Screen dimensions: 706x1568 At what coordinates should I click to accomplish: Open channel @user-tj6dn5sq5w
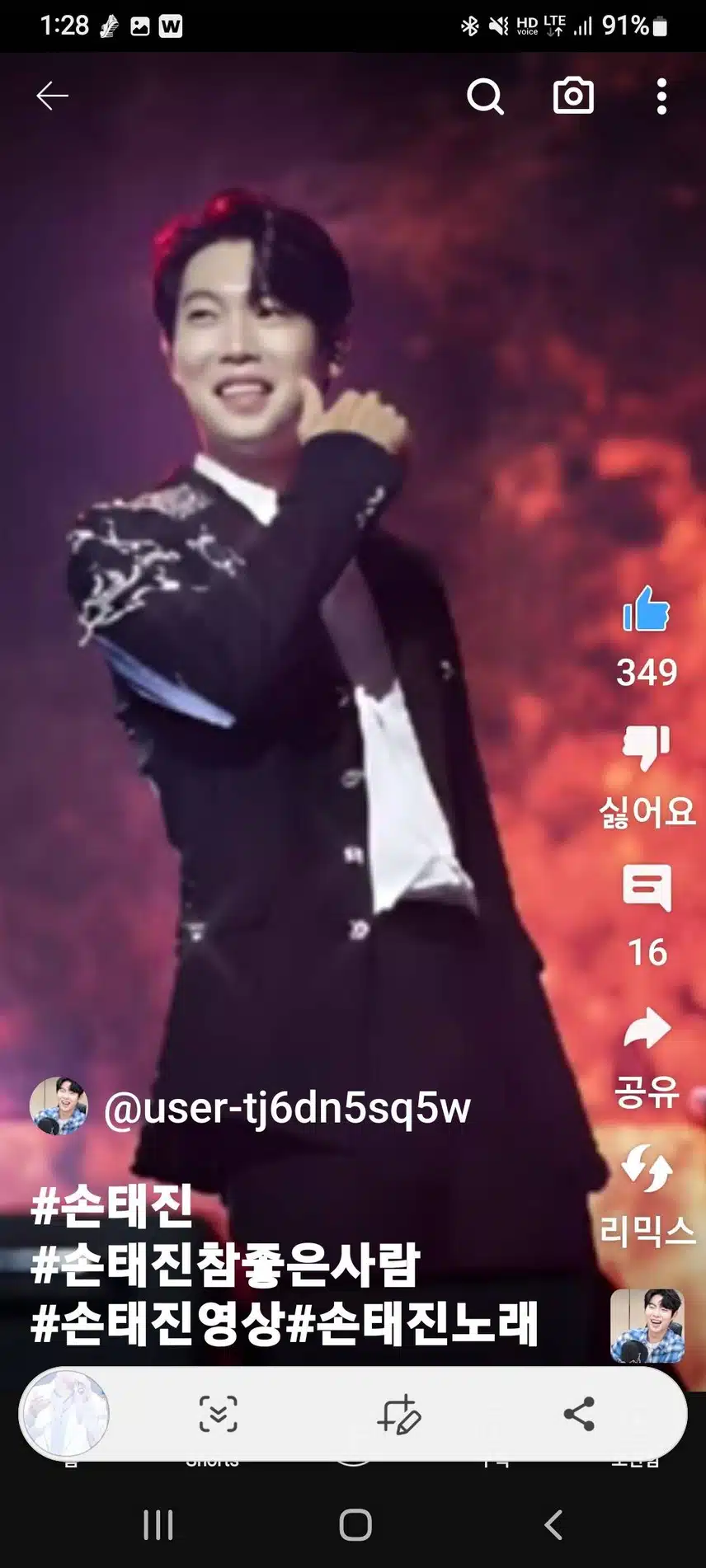click(286, 1108)
